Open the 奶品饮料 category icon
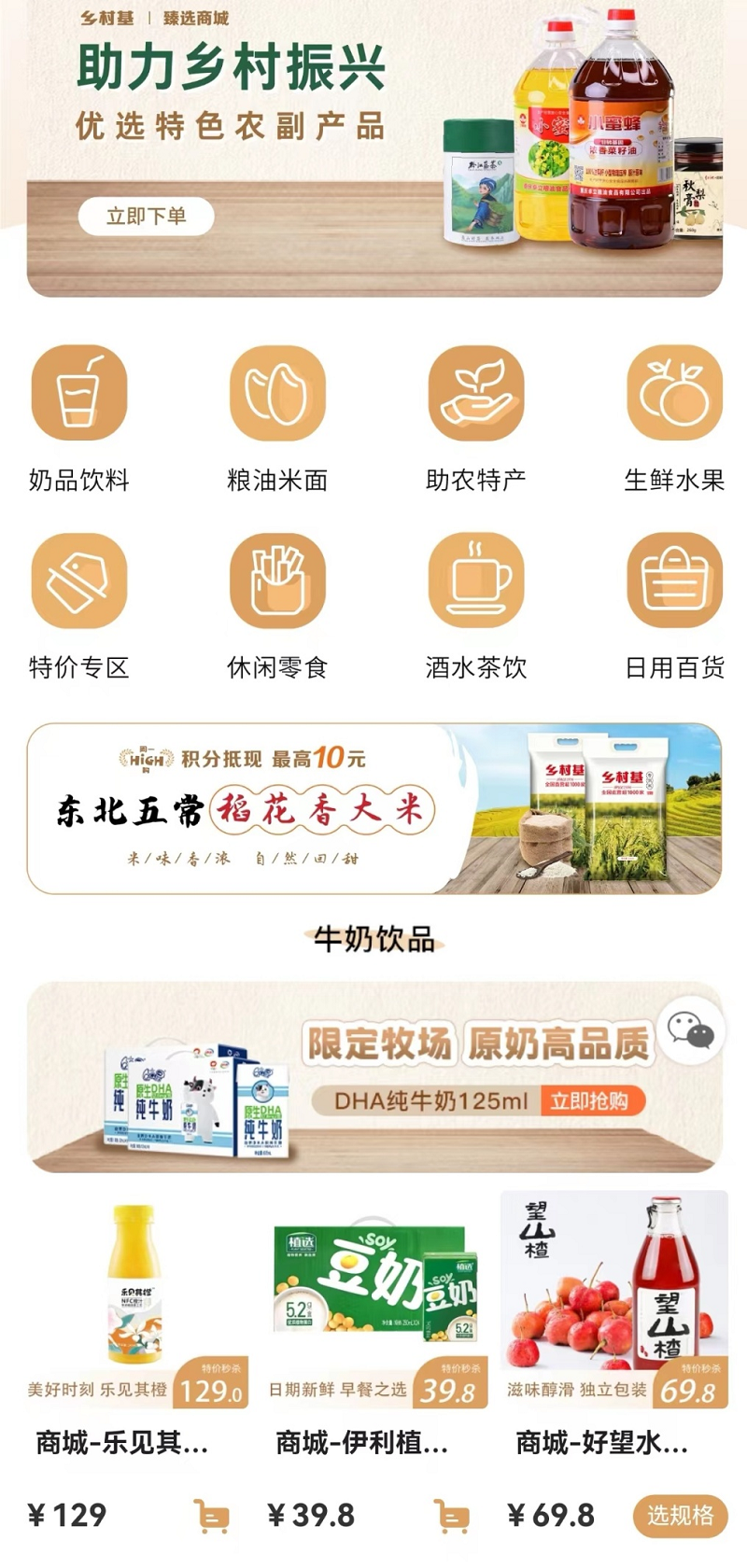This screenshot has width=747, height=1568. coord(78,396)
